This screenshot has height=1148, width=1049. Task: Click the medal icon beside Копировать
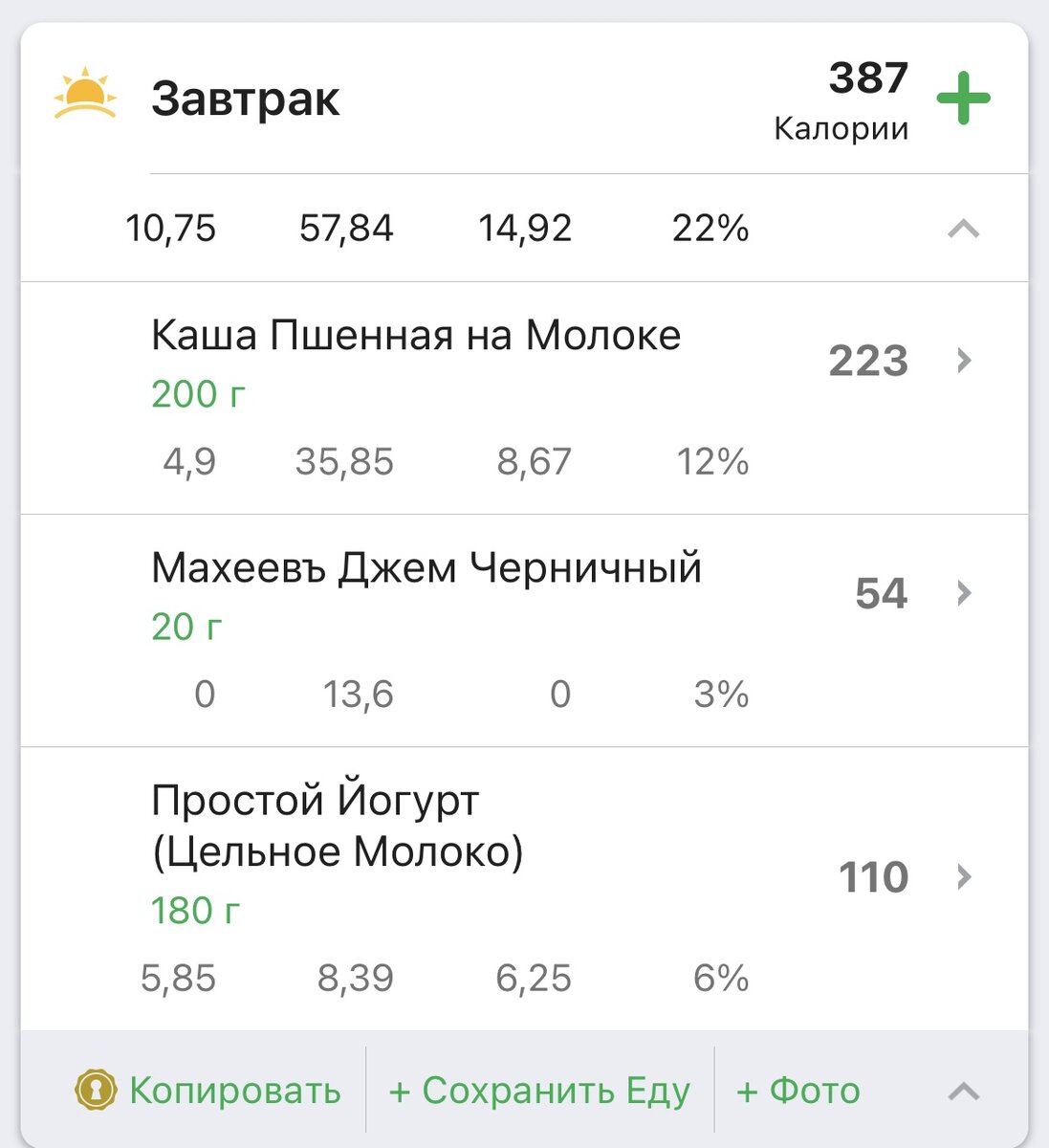coord(96,1089)
